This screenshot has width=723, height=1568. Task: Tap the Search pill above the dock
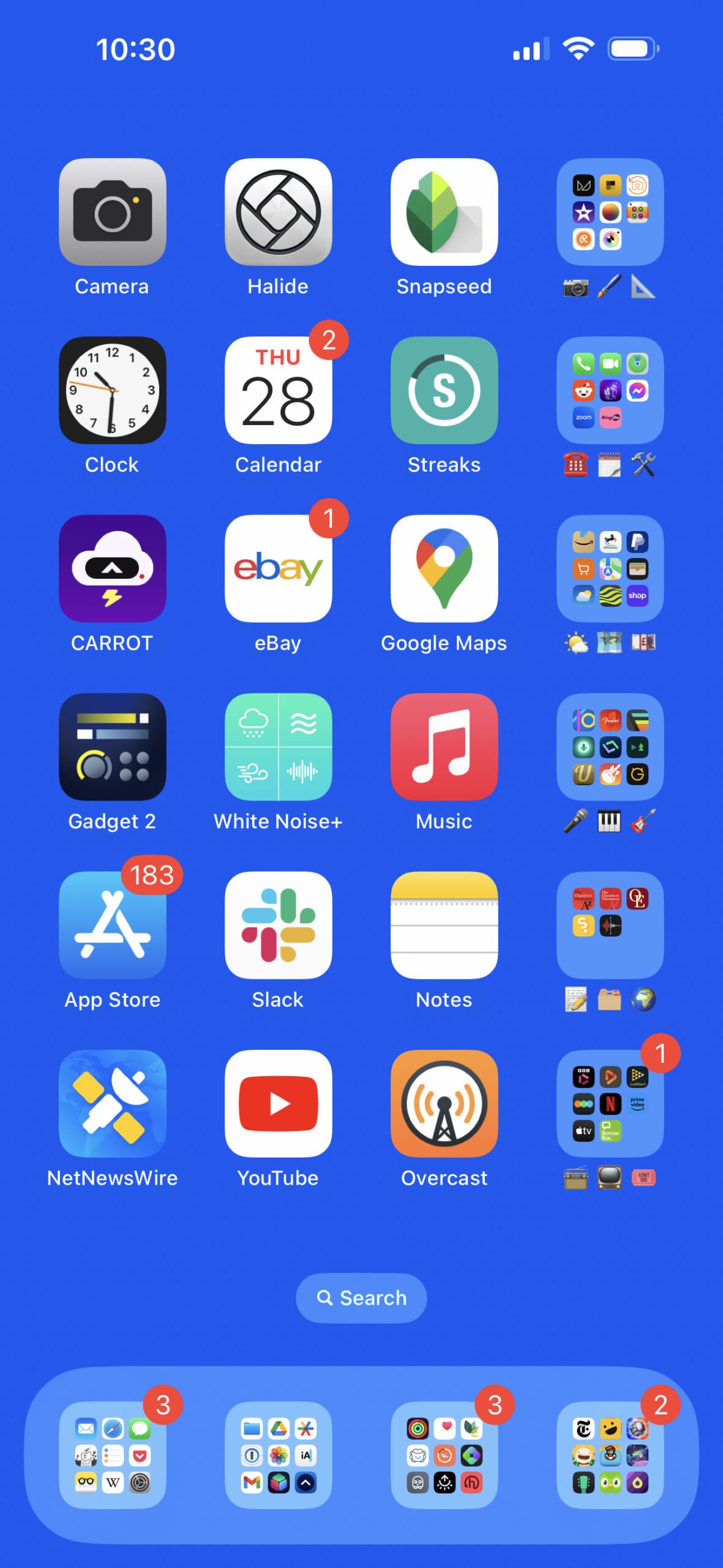pyautogui.click(x=361, y=1298)
